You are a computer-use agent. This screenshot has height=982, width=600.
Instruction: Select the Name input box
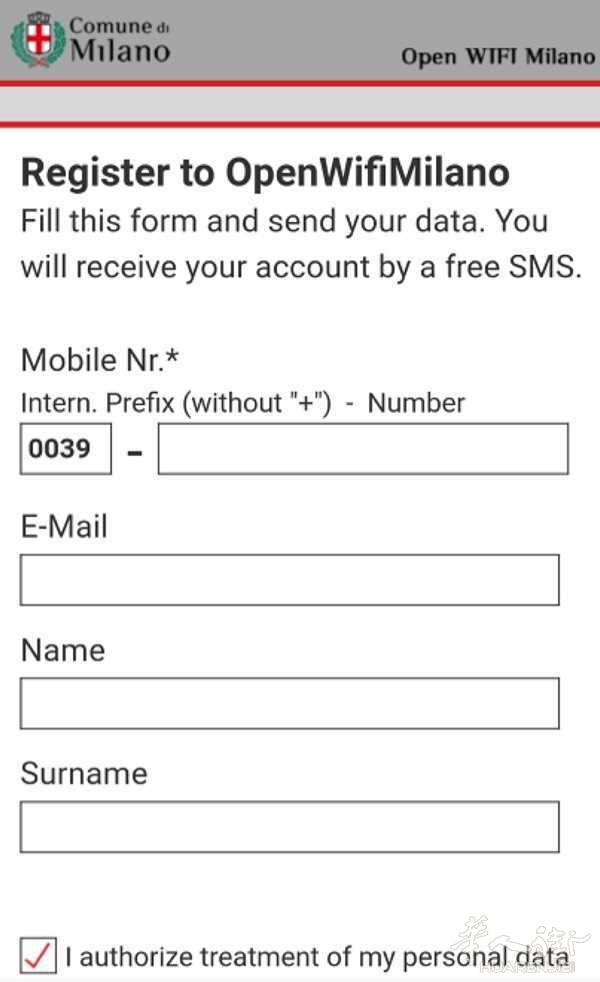[290, 703]
